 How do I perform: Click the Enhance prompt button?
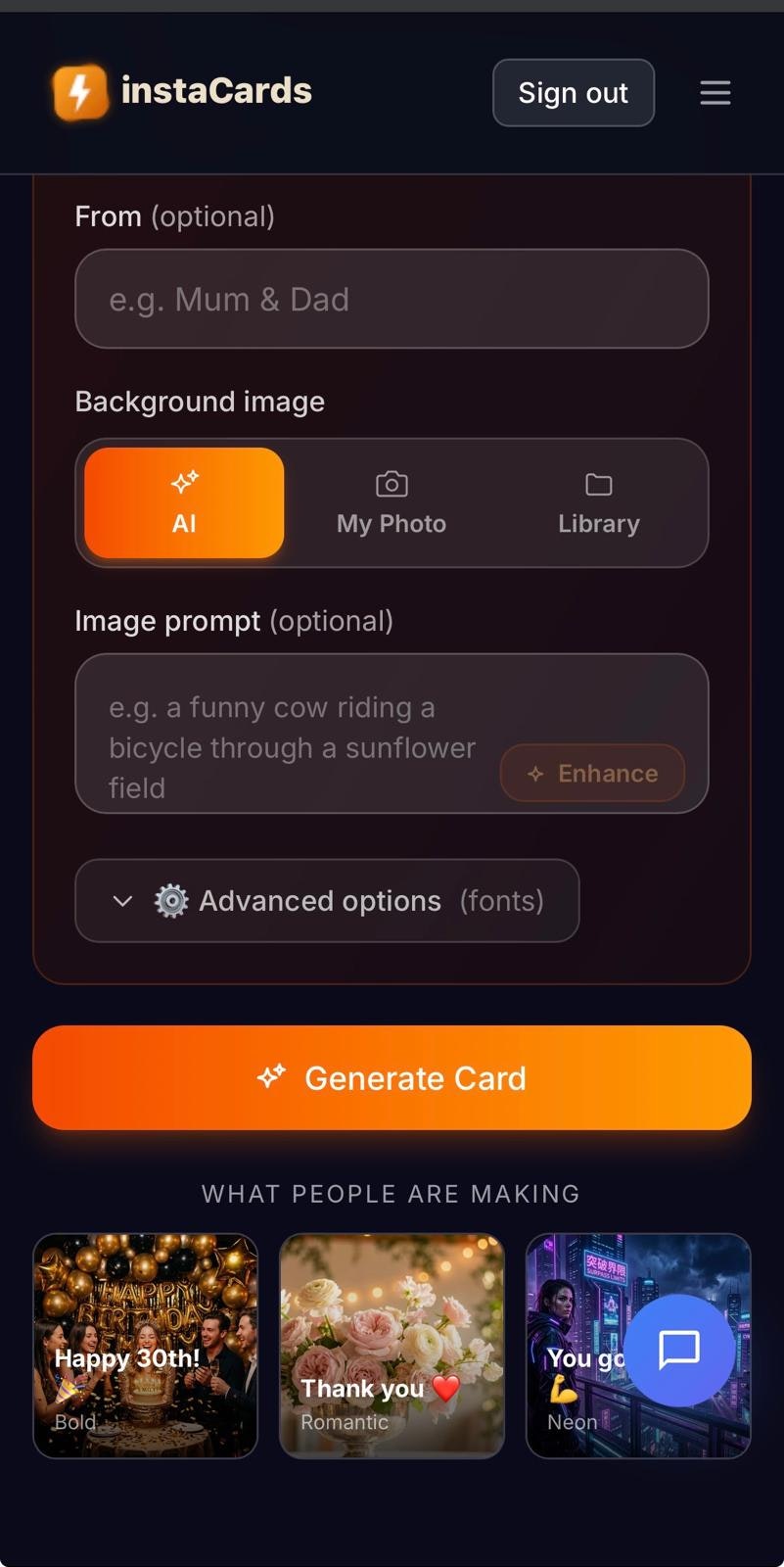[591, 773]
